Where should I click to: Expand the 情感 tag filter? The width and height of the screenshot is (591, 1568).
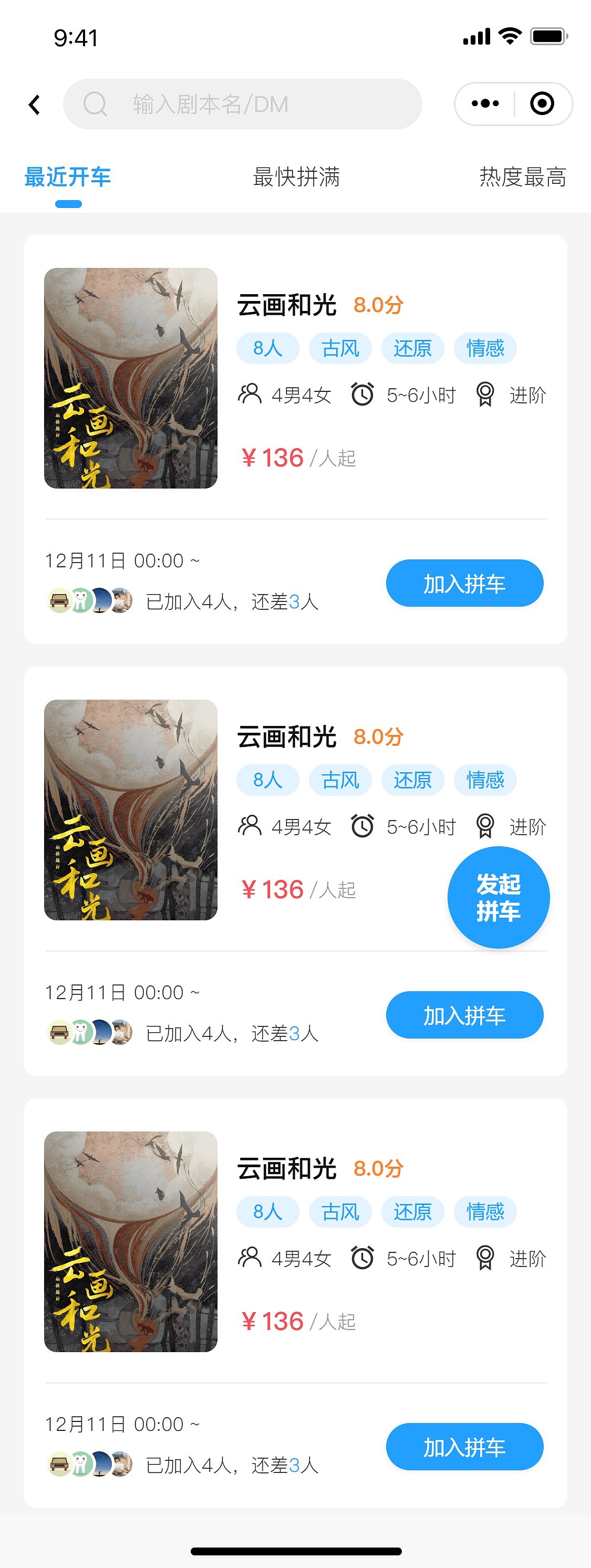click(x=486, y=348)
